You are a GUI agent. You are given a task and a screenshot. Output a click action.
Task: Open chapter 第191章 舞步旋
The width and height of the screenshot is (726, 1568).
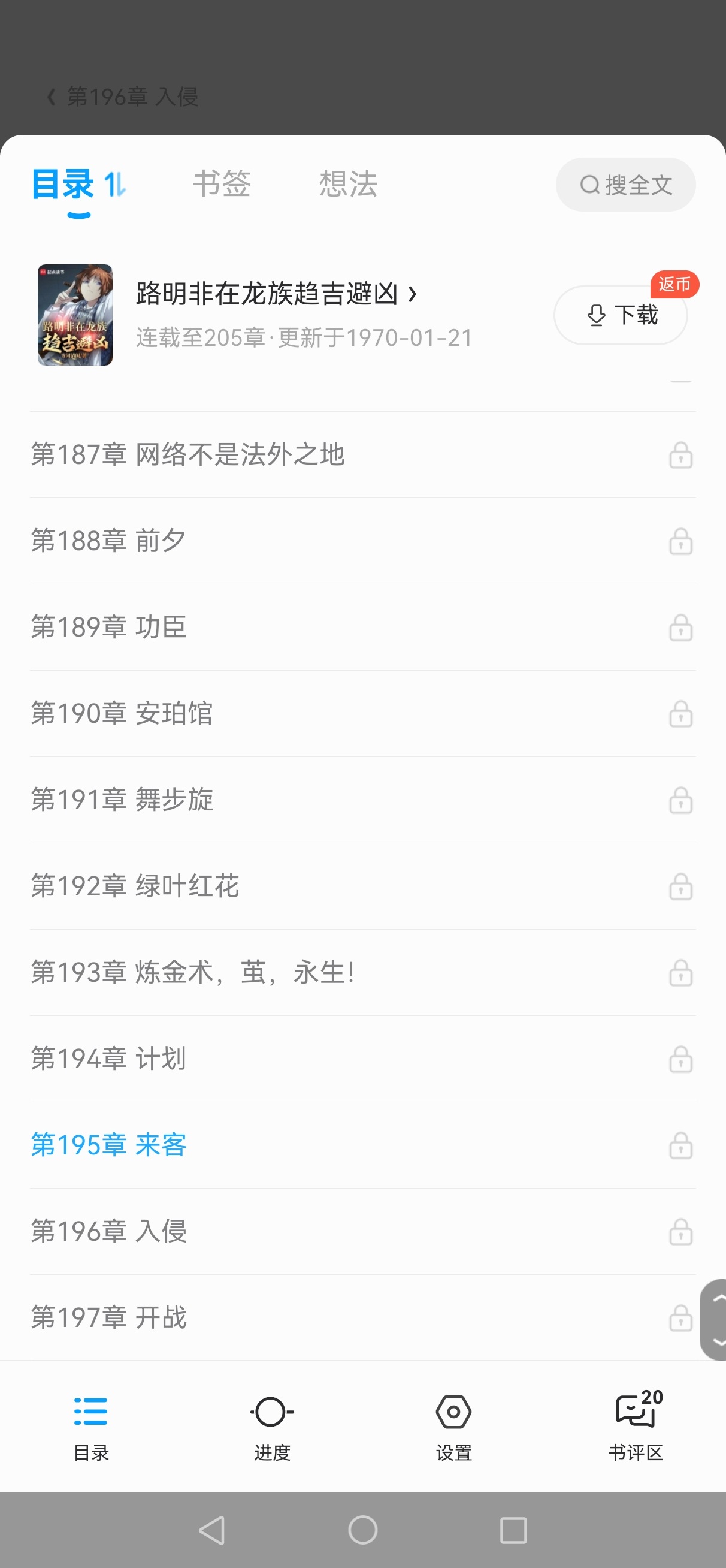(x=122, y=800)
